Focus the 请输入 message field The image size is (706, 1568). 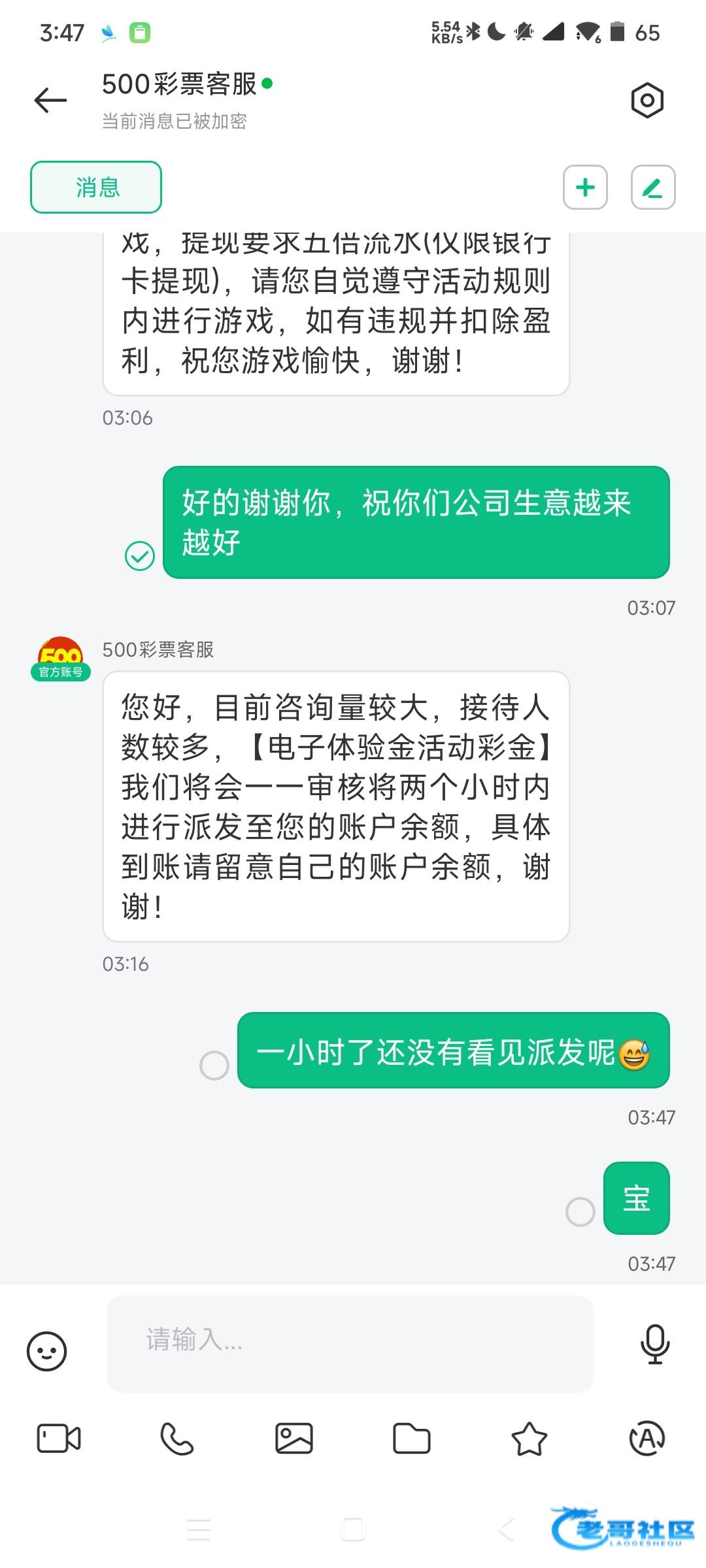350,1343
